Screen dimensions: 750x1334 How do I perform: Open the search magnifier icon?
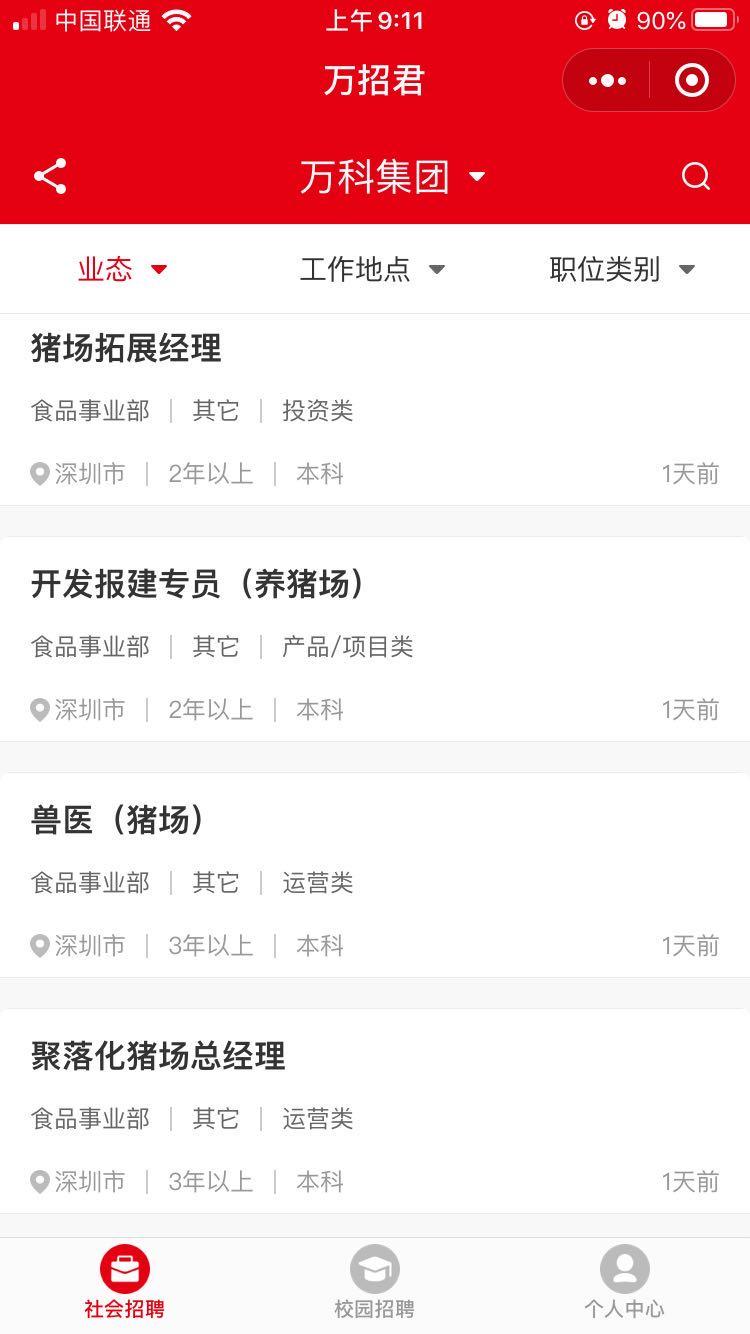[x=695, y=177]
